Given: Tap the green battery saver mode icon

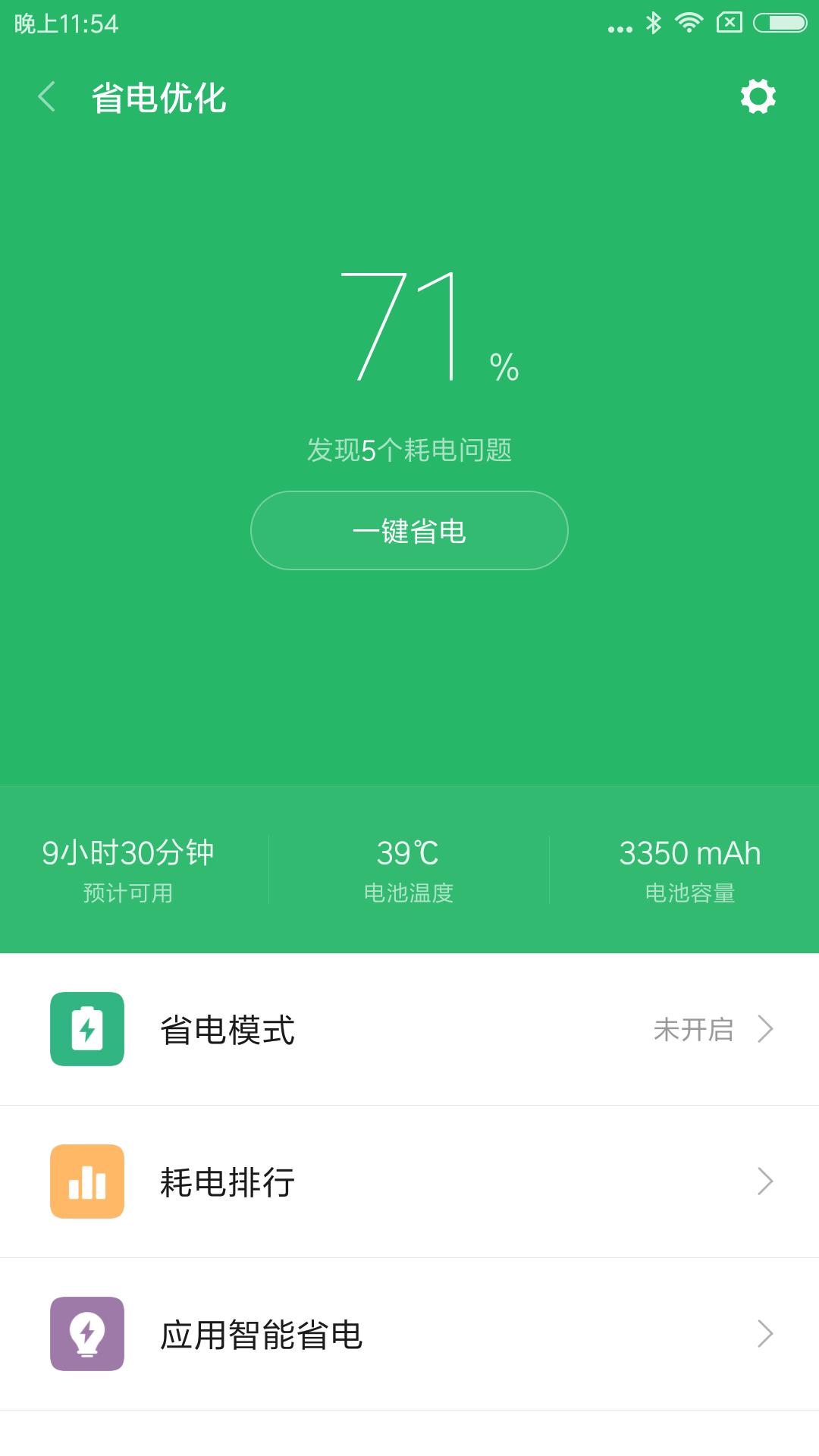Looking at the screenshot, I should pos(87,1030).
